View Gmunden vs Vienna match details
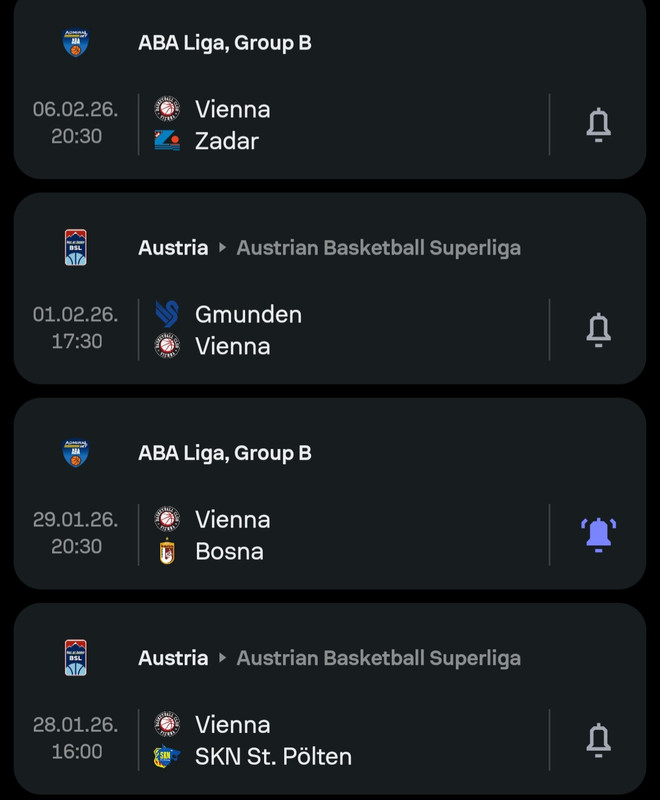The image size is (660, 800). pos(340,330)
